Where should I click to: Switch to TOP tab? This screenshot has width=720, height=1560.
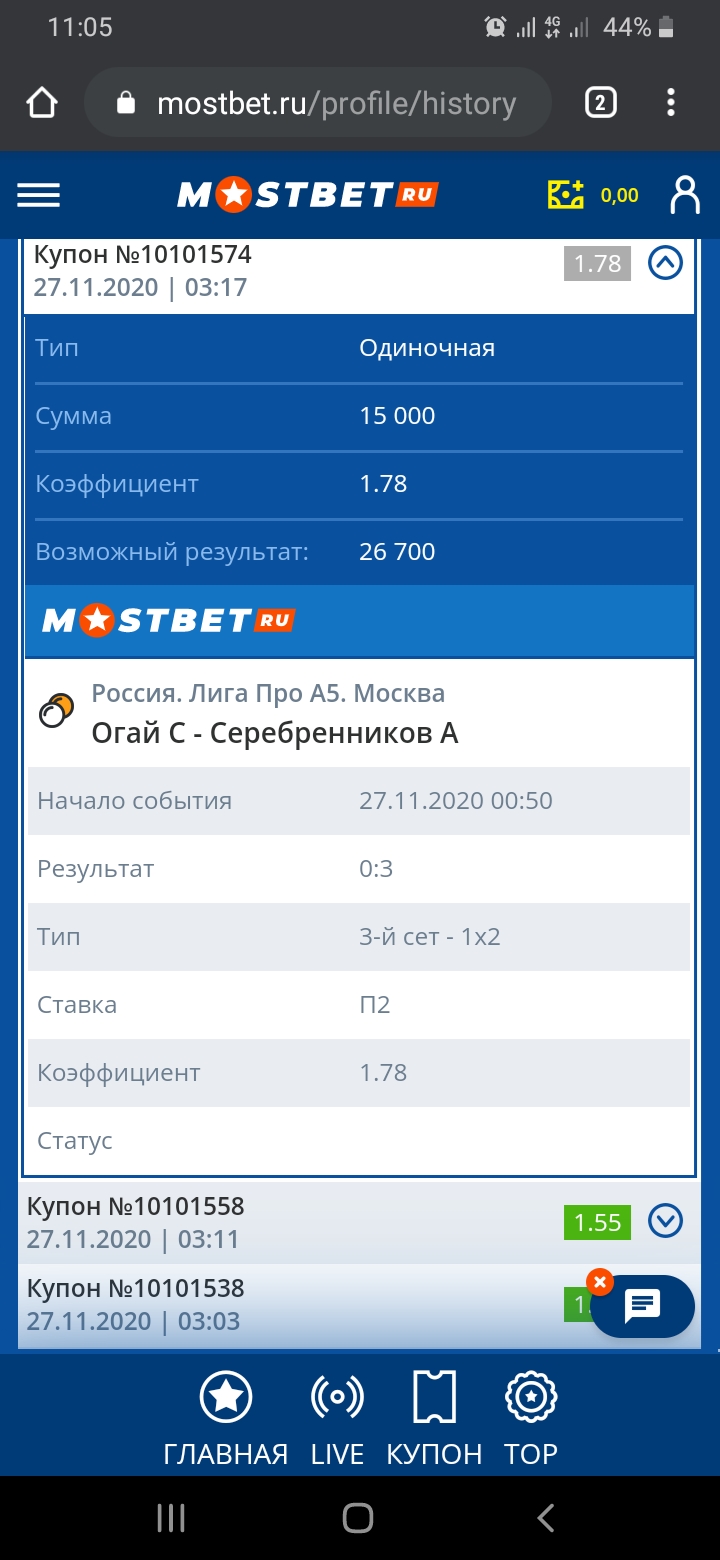coord(531,1420)
